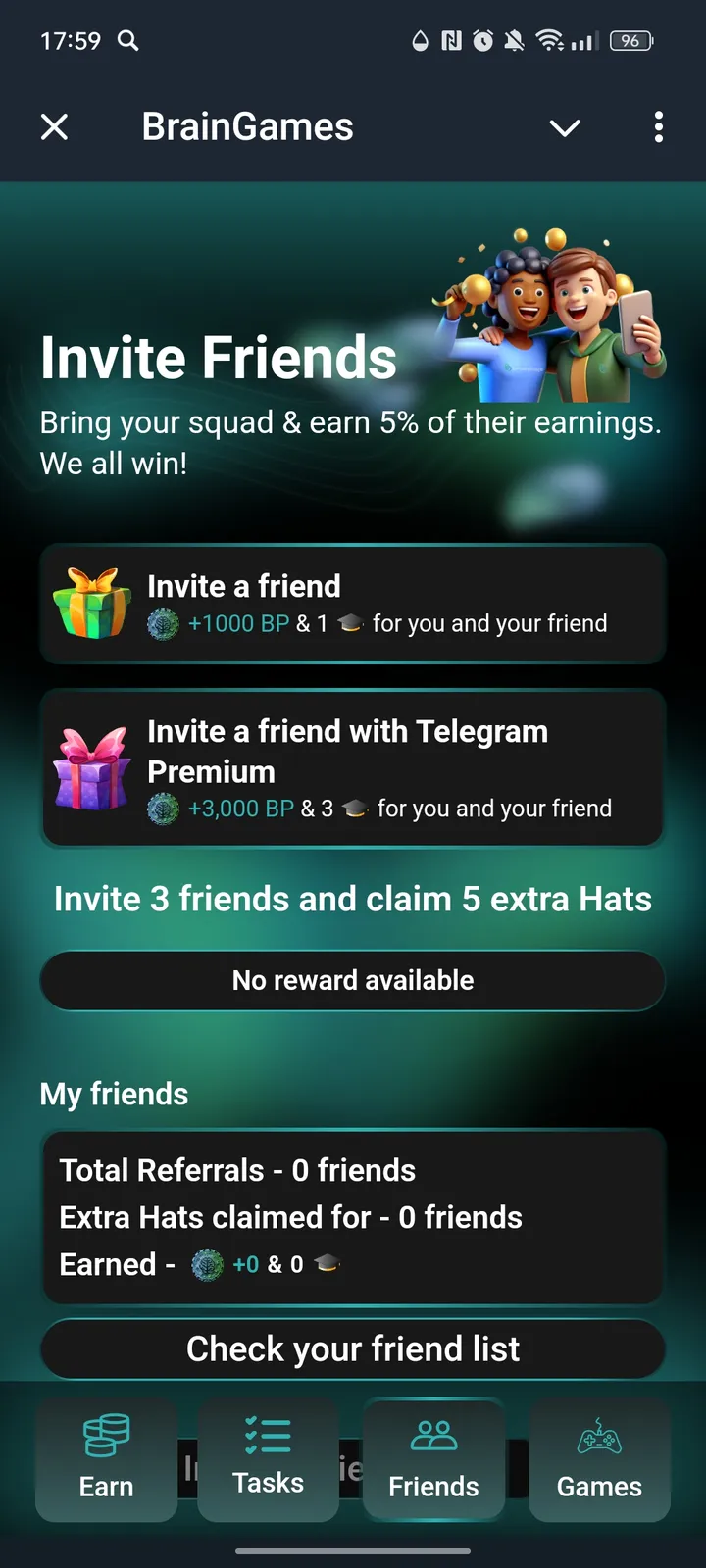
Task: Close the BrainGames mini app
Action: coord(55,126)
